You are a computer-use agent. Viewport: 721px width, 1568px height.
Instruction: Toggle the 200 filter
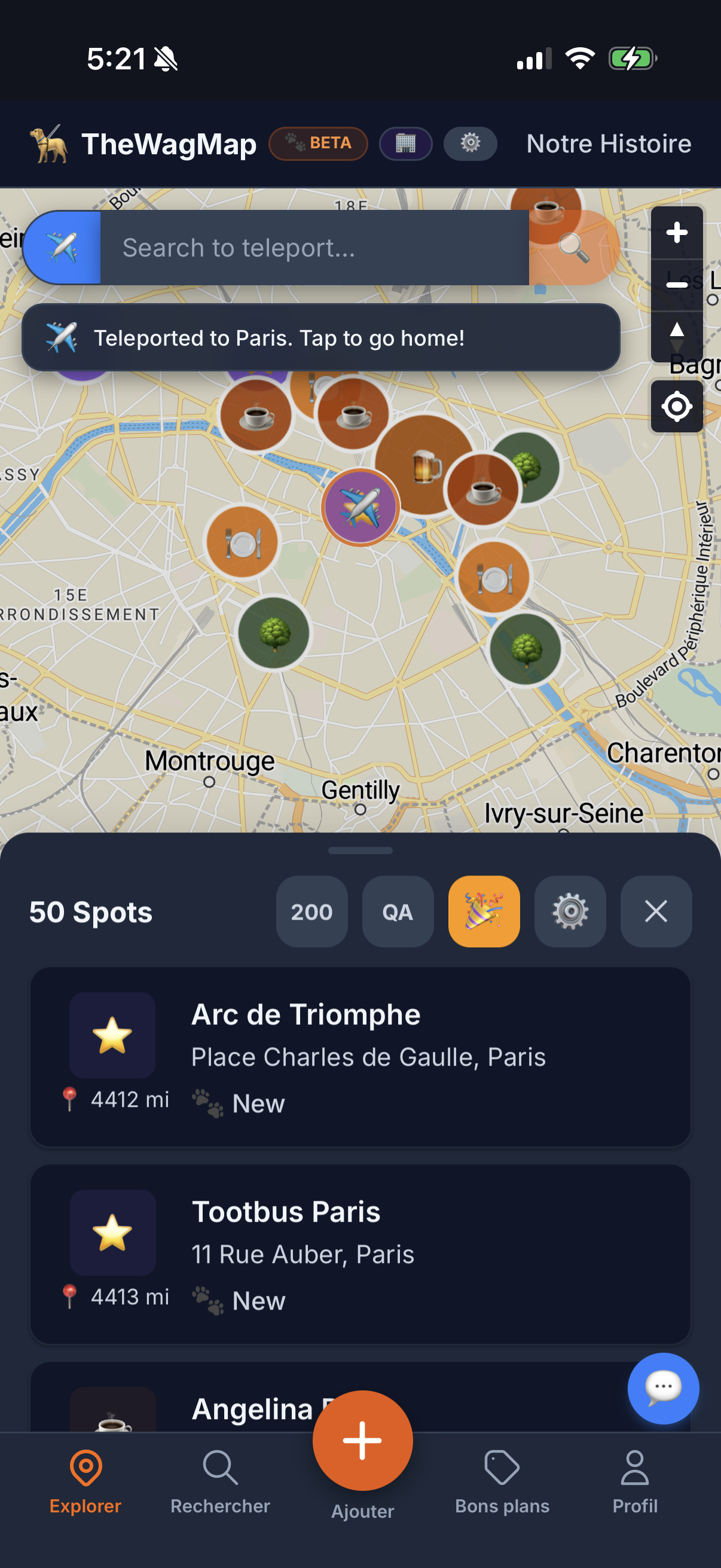(311, 911)
